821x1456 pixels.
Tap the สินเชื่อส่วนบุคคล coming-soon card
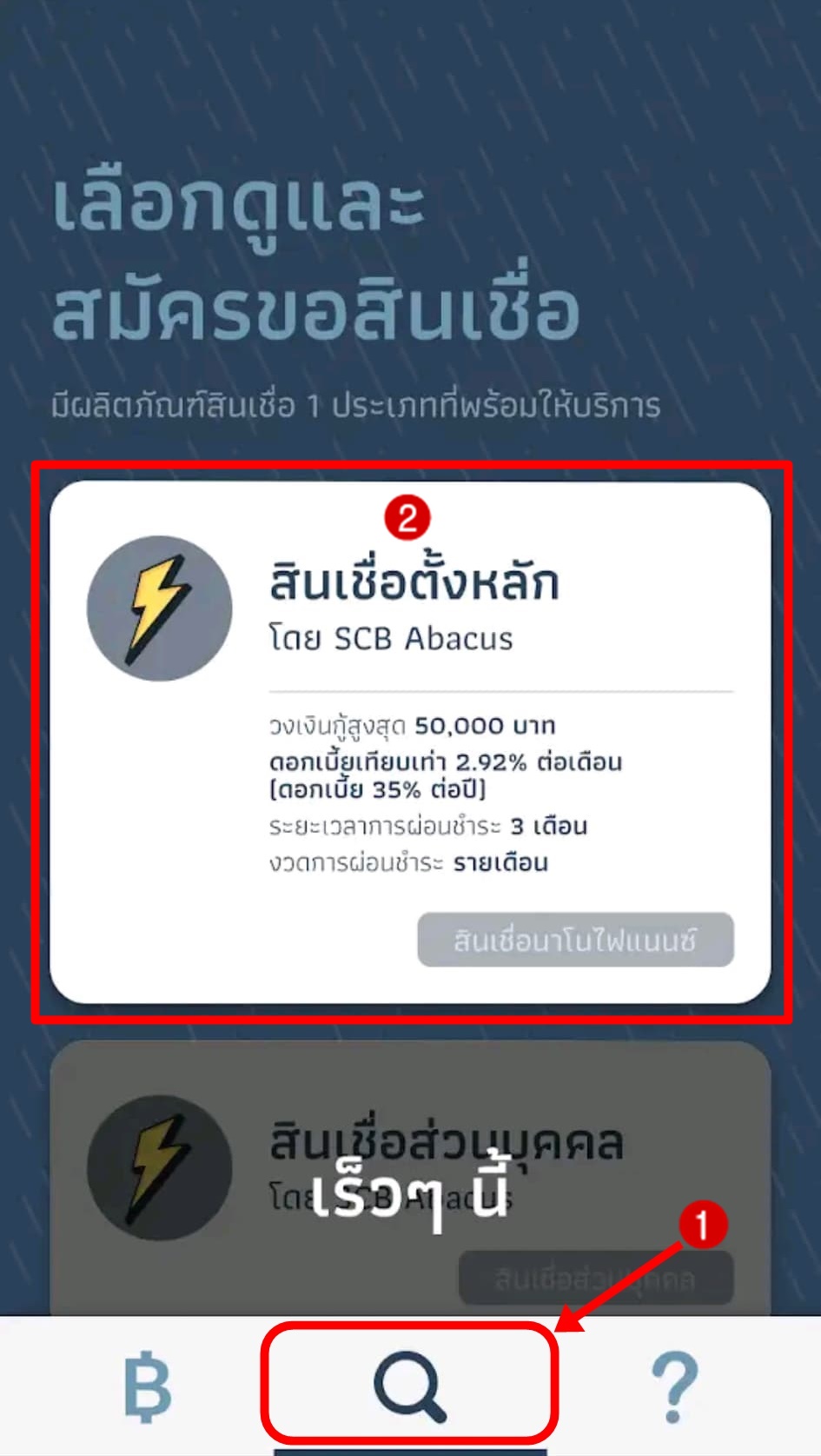pos(410,1179)
